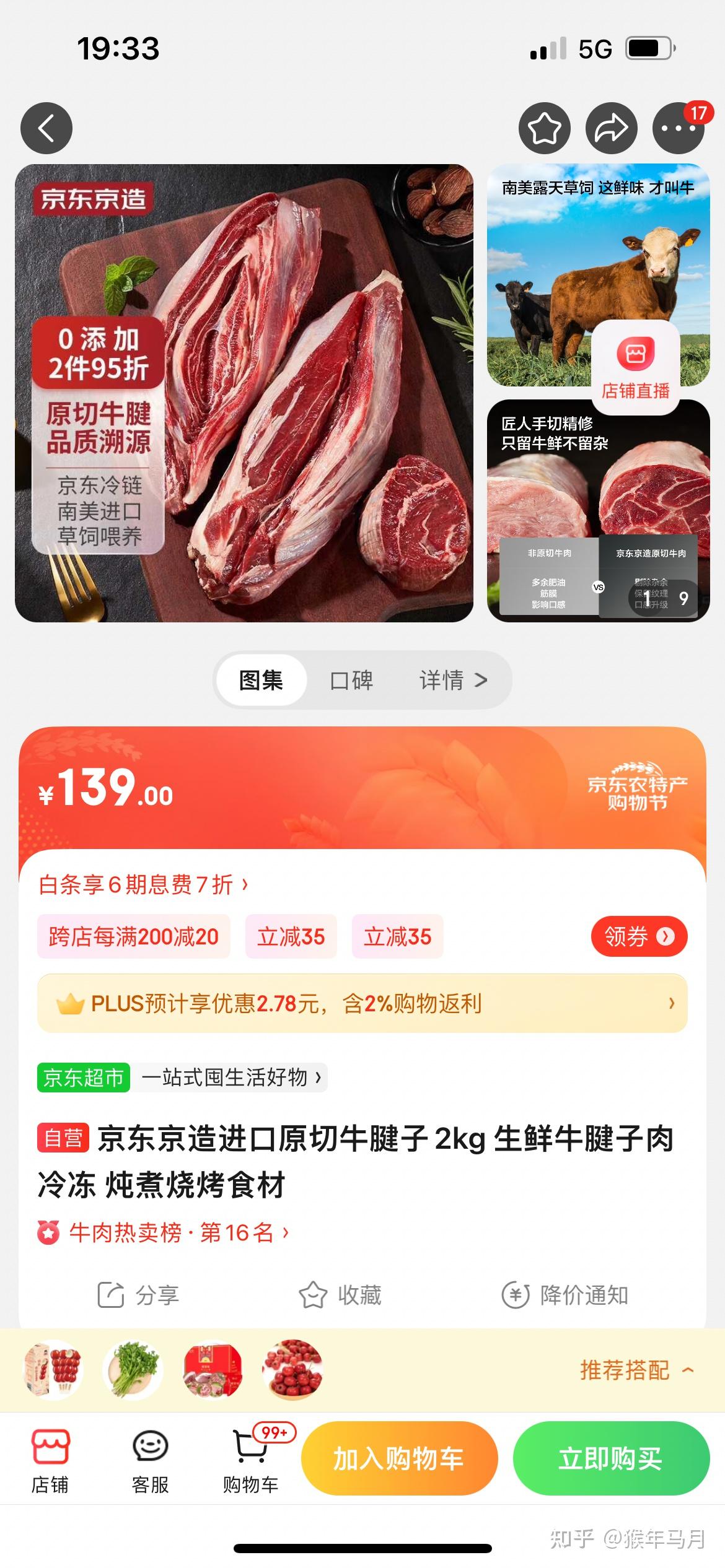
Task: Open the PLUS discount details banner
Action: pyautogui.click(x=362, y=1003)
